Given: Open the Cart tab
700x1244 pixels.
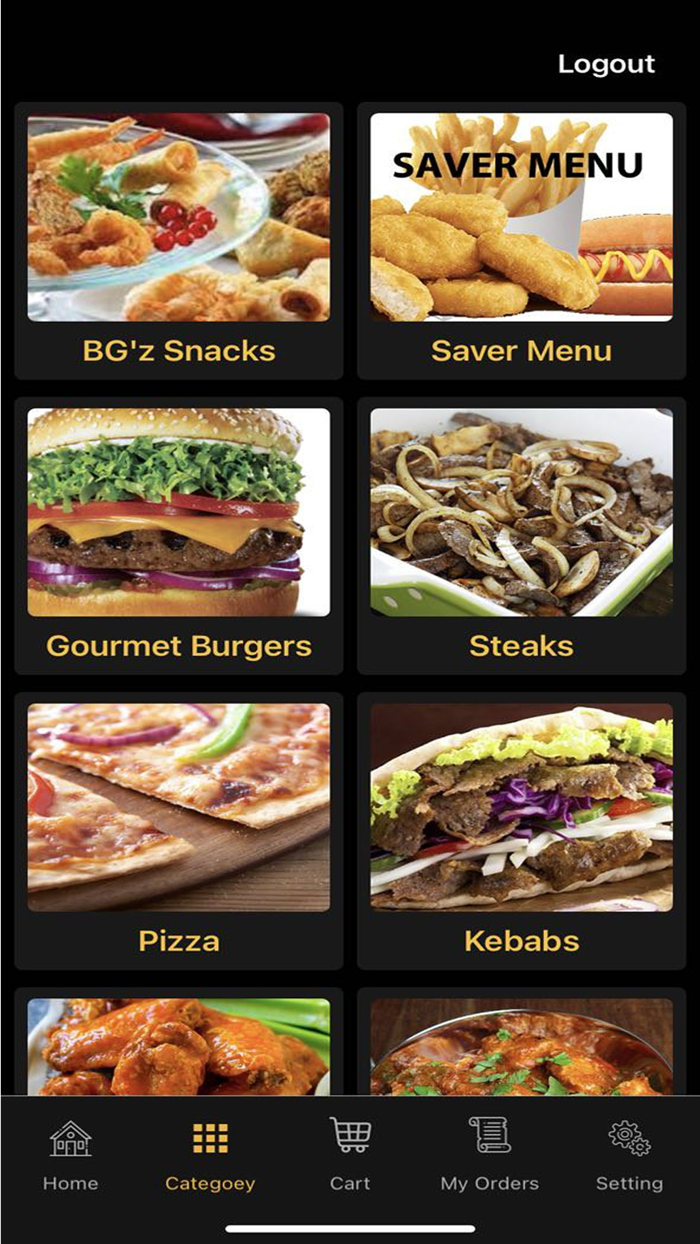Looking at the screenshot, I should tap(350, 1155).
